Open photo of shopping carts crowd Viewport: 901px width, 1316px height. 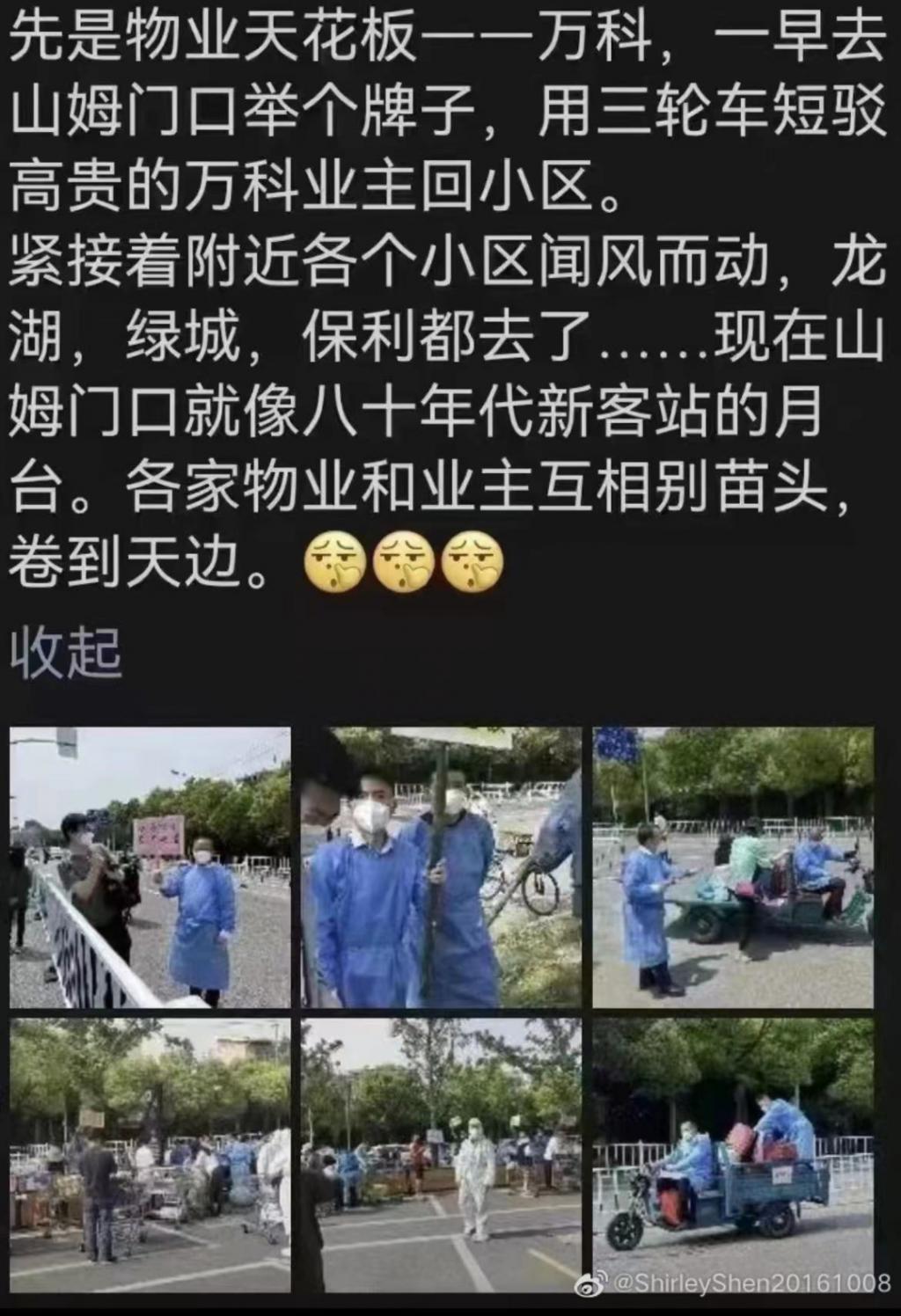(150, 1154)
